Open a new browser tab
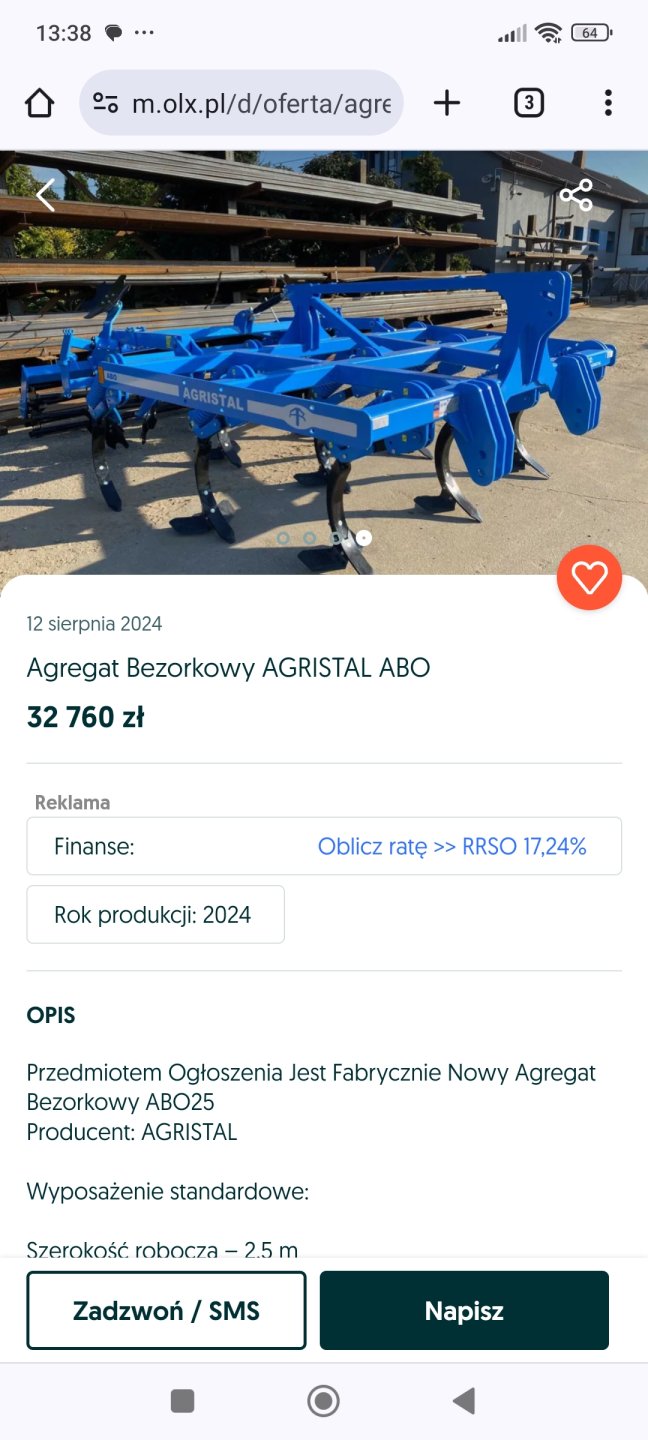648x1440 pixels. click(447, 103)
